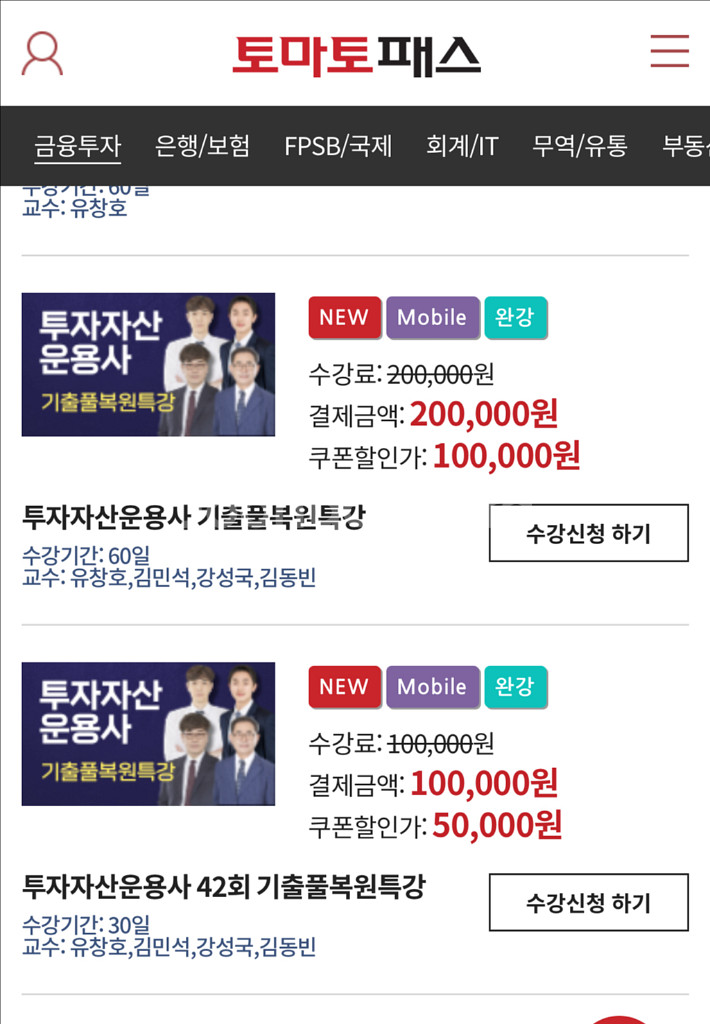
Task: Tap 수강신청 하기 for 42회 기출풀복원특강
Action: (x=588, y=902)
